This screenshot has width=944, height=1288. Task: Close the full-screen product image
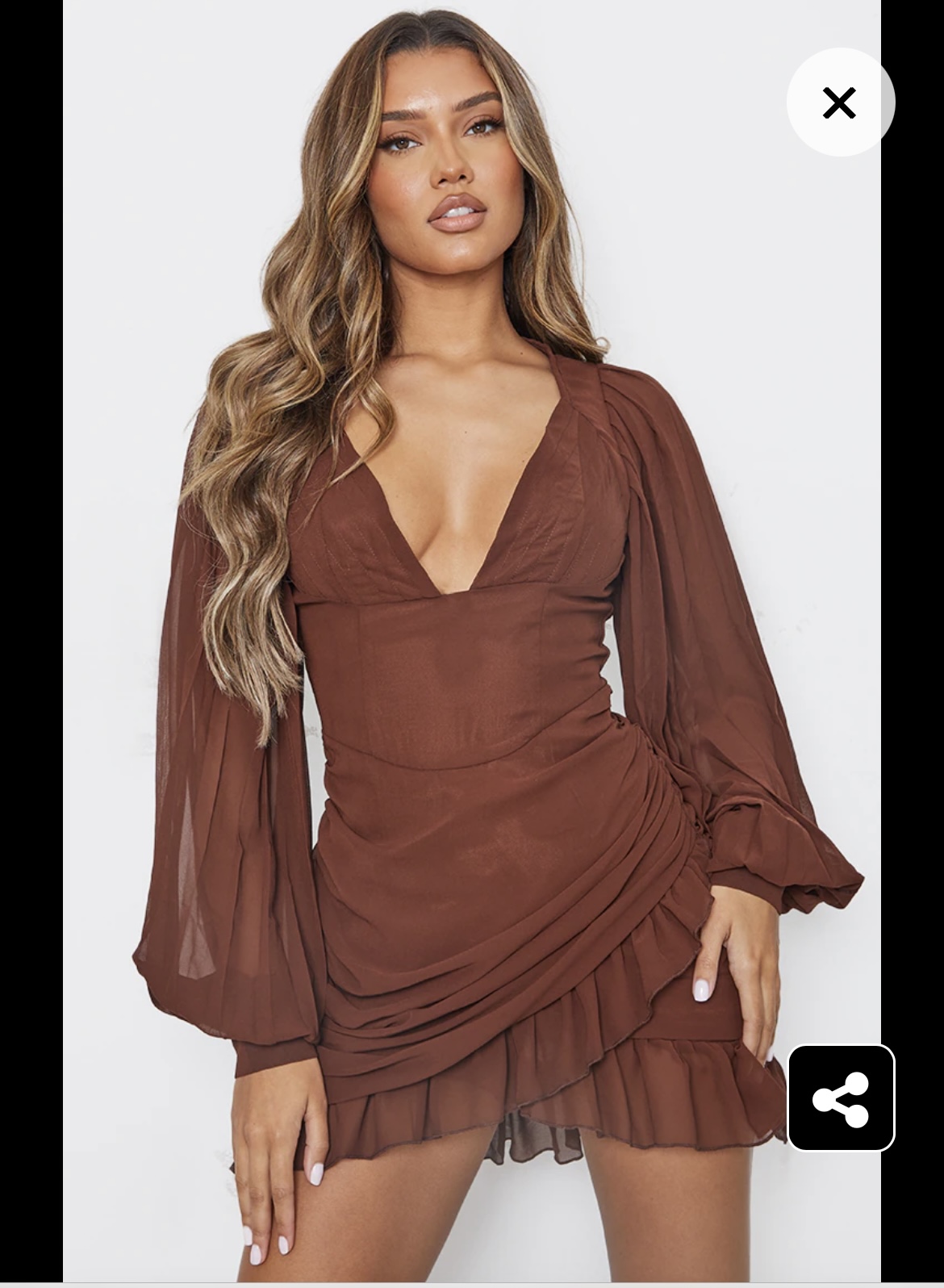(839, 102)
